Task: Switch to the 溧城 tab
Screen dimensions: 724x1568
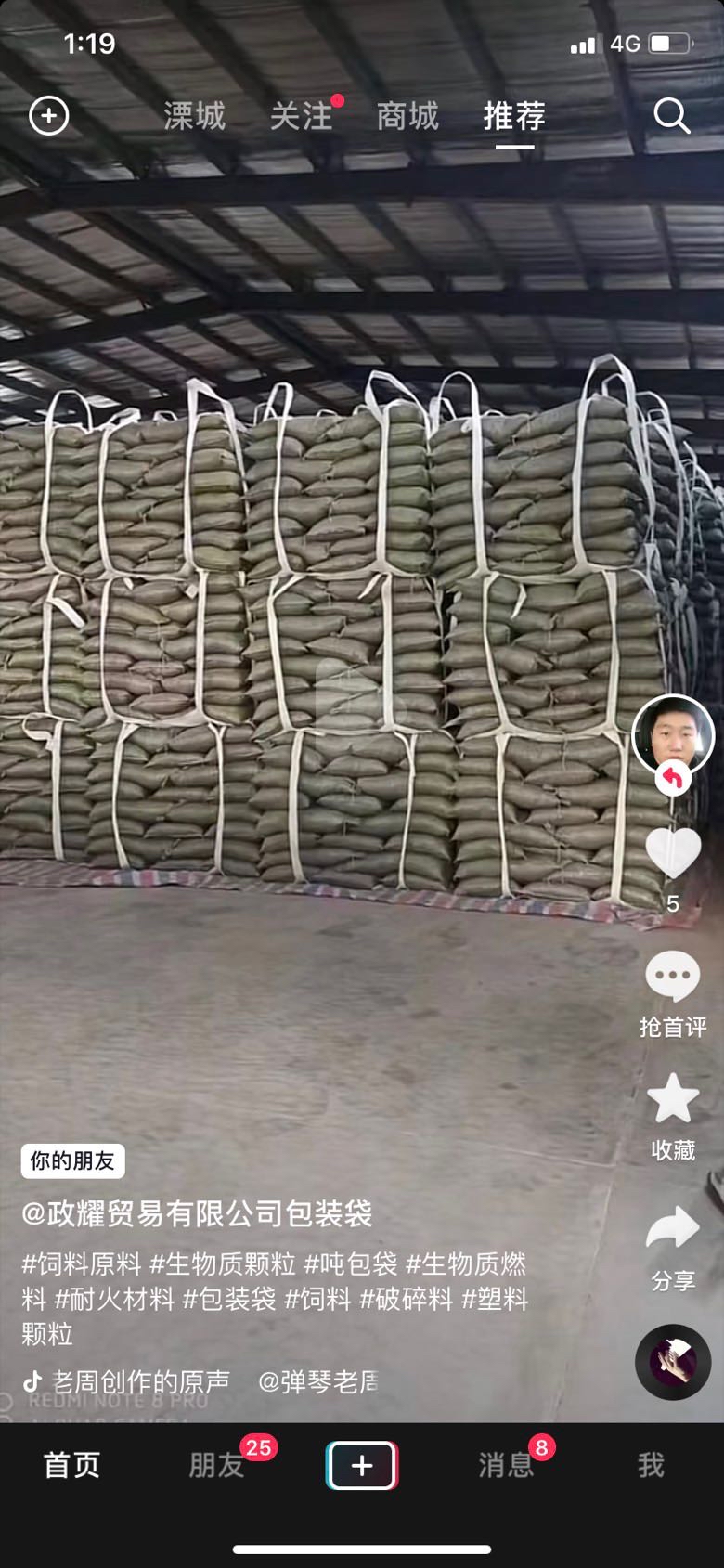Action: (x=194, y=116)
